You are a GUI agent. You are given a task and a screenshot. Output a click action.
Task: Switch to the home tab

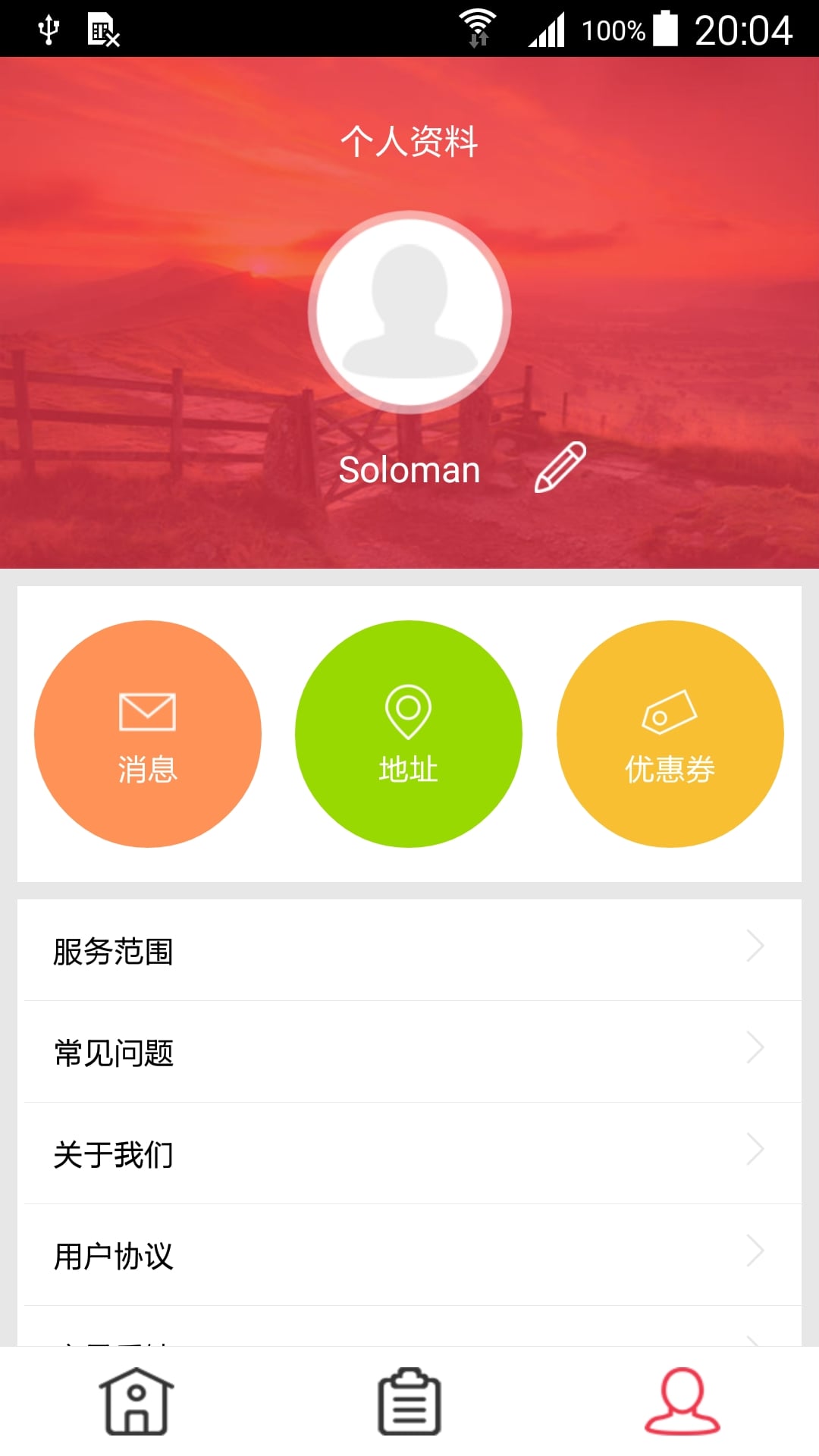[136, 1401]
